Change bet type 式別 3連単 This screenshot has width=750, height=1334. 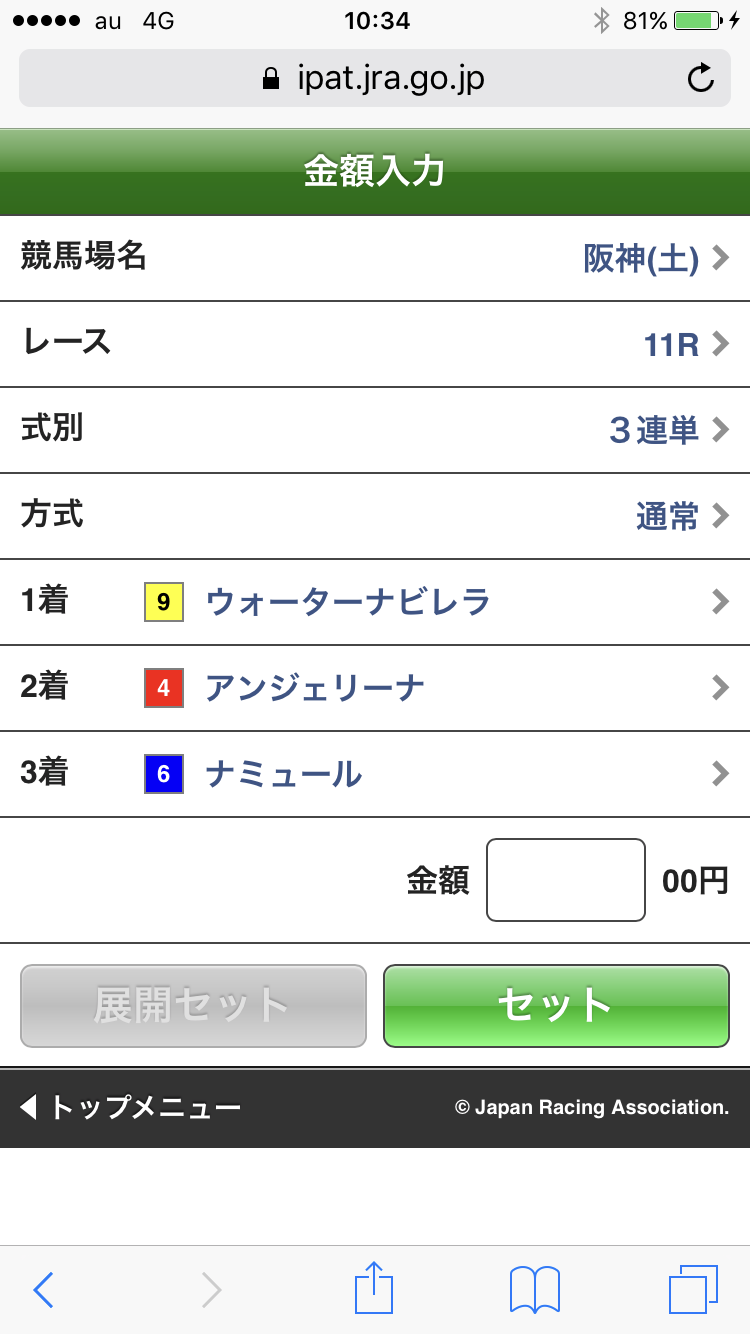pos(375,430)
